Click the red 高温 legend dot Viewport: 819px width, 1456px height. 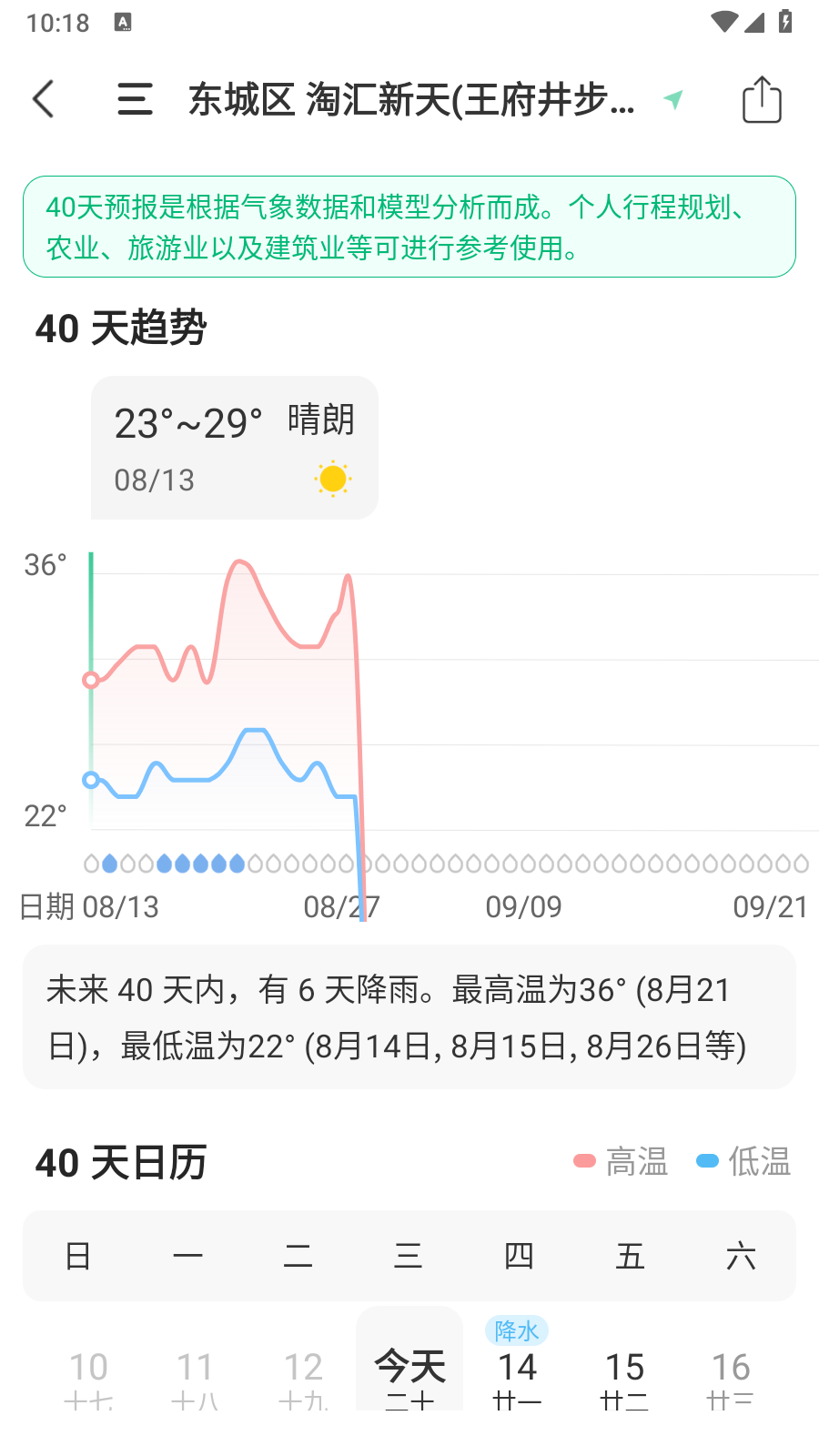tap(583, 1161)
